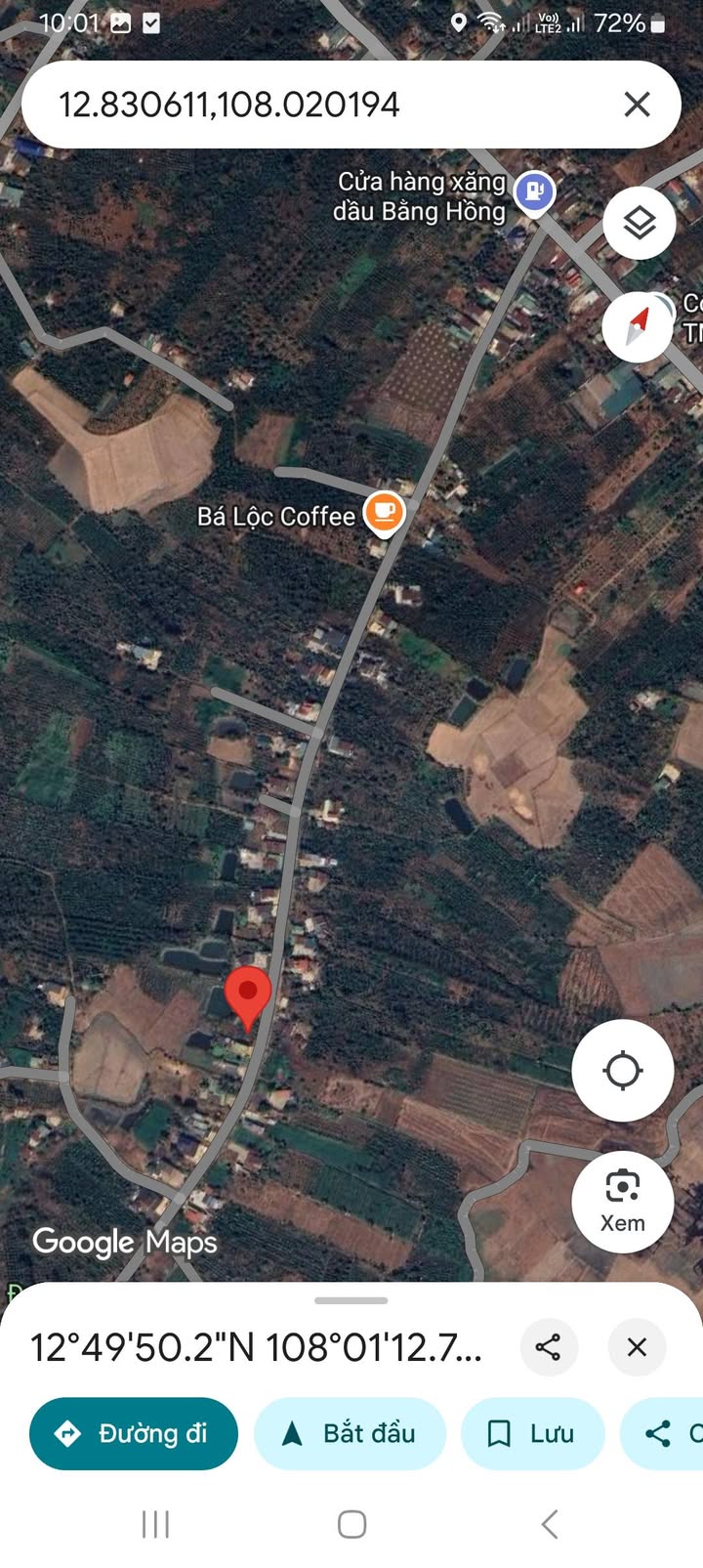Start navigation with Bắt đầu
Image resolution: width=703 pixels, height=1568 pixels.
[x=350, y=1433]
